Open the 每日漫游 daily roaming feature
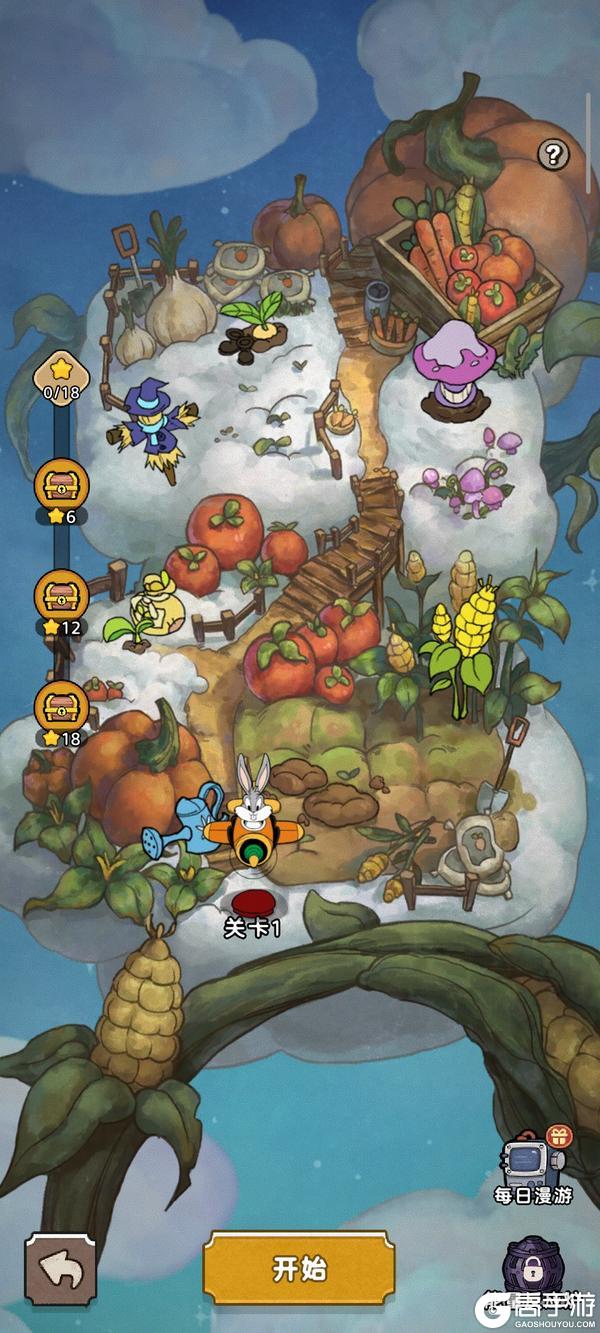This screenshot has width=600, height=1333. tap(533, 1165)
